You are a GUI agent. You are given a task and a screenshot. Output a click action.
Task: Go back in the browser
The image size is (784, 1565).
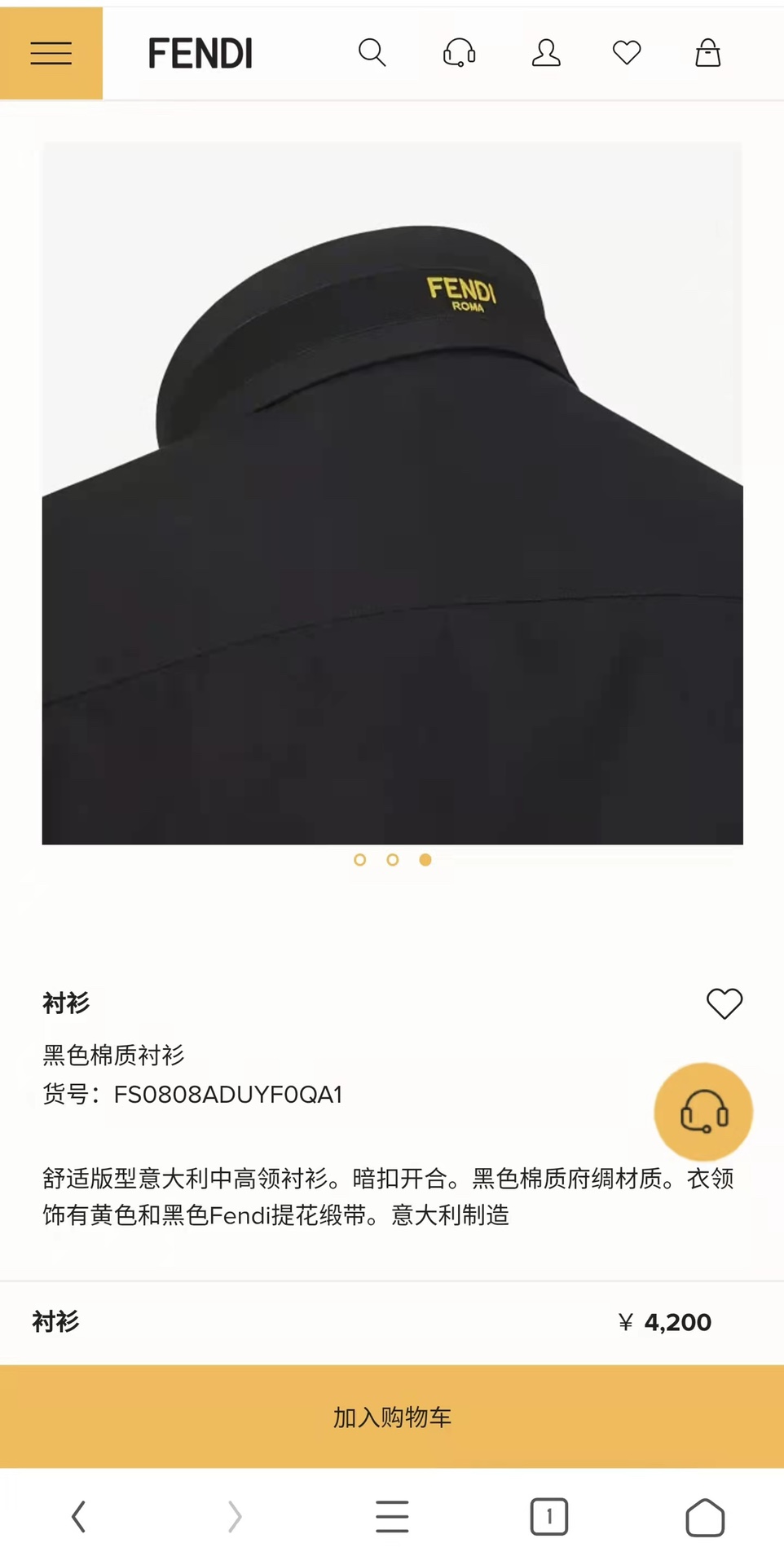pyautogui.click(x=79, y=1517)
